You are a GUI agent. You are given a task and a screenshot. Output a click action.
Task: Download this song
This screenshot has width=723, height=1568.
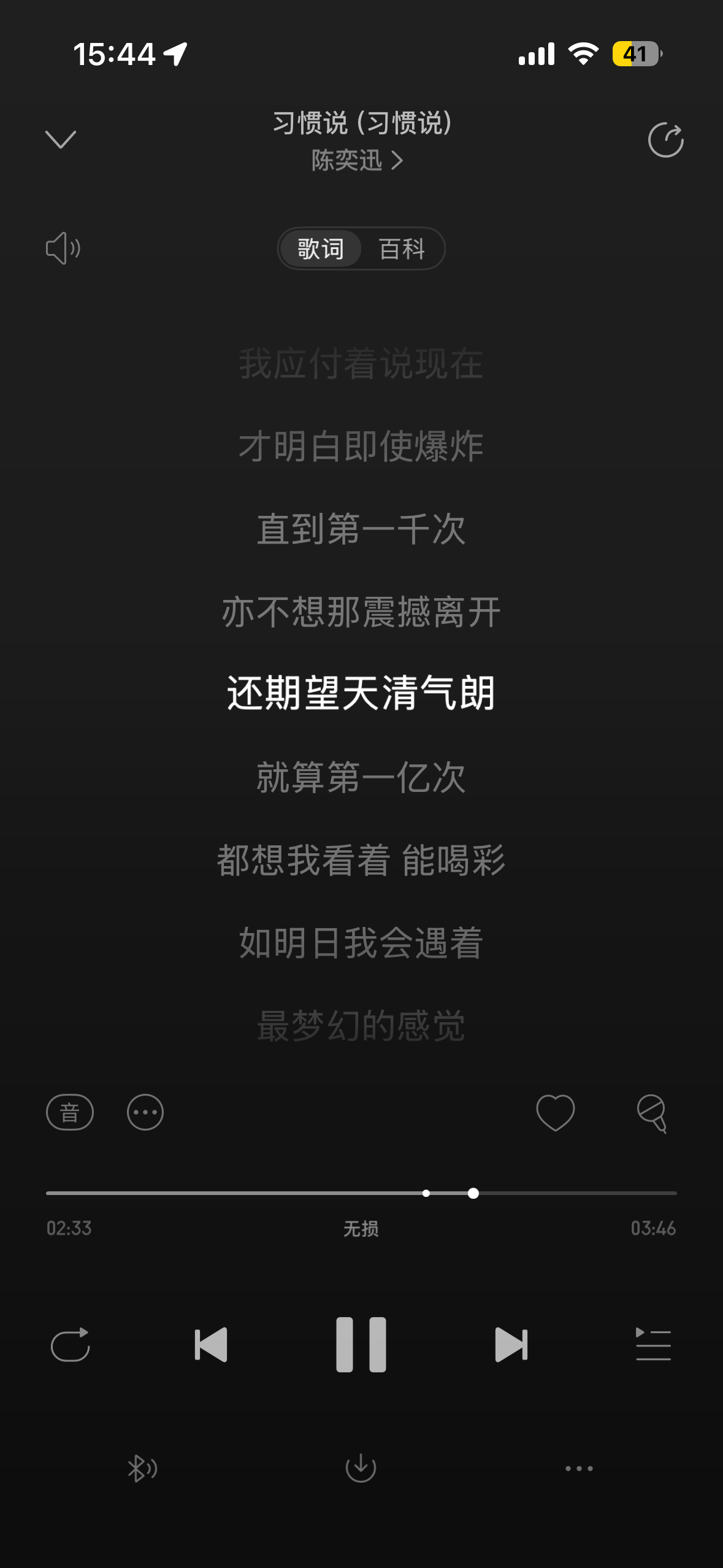pos(361,1468)
